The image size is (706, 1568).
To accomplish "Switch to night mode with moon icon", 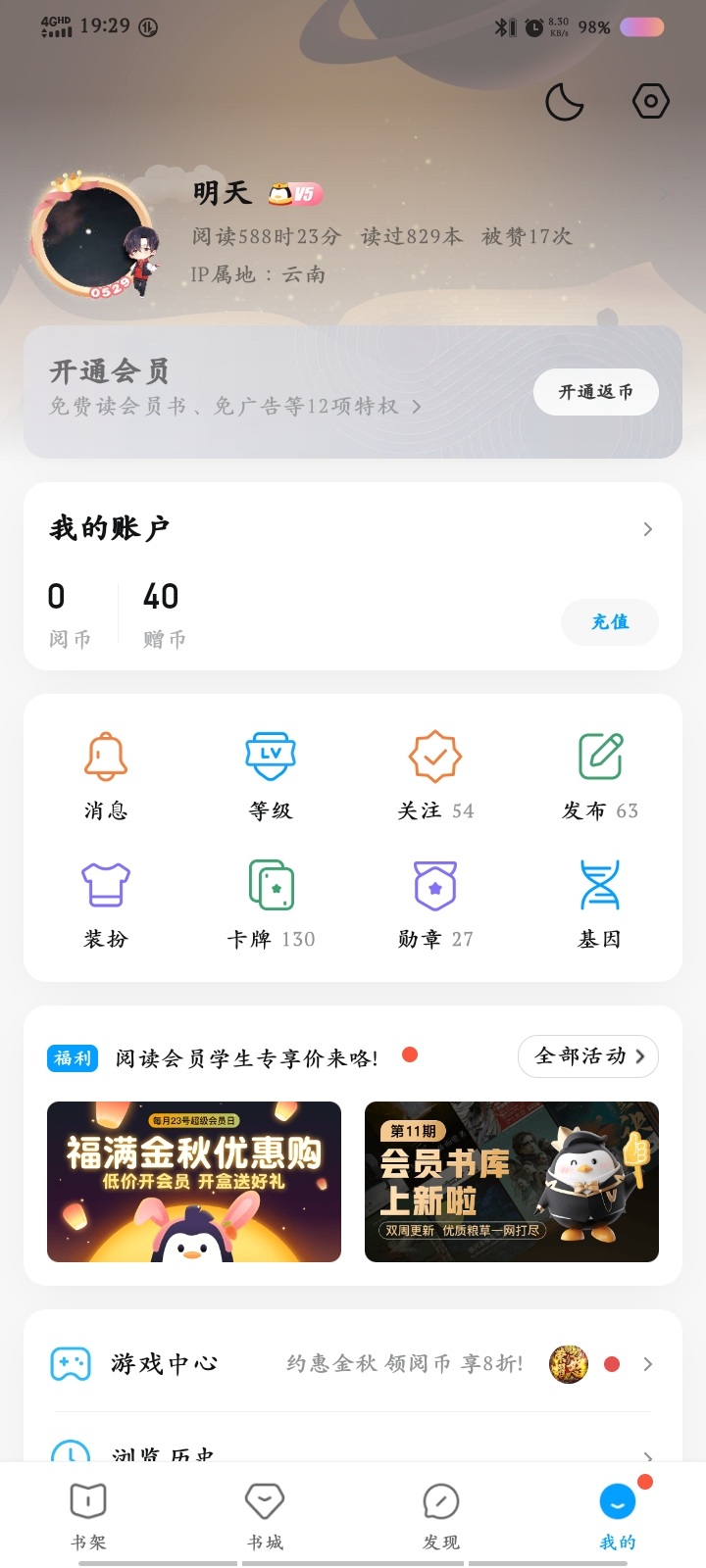I will (x=564, y=102).
